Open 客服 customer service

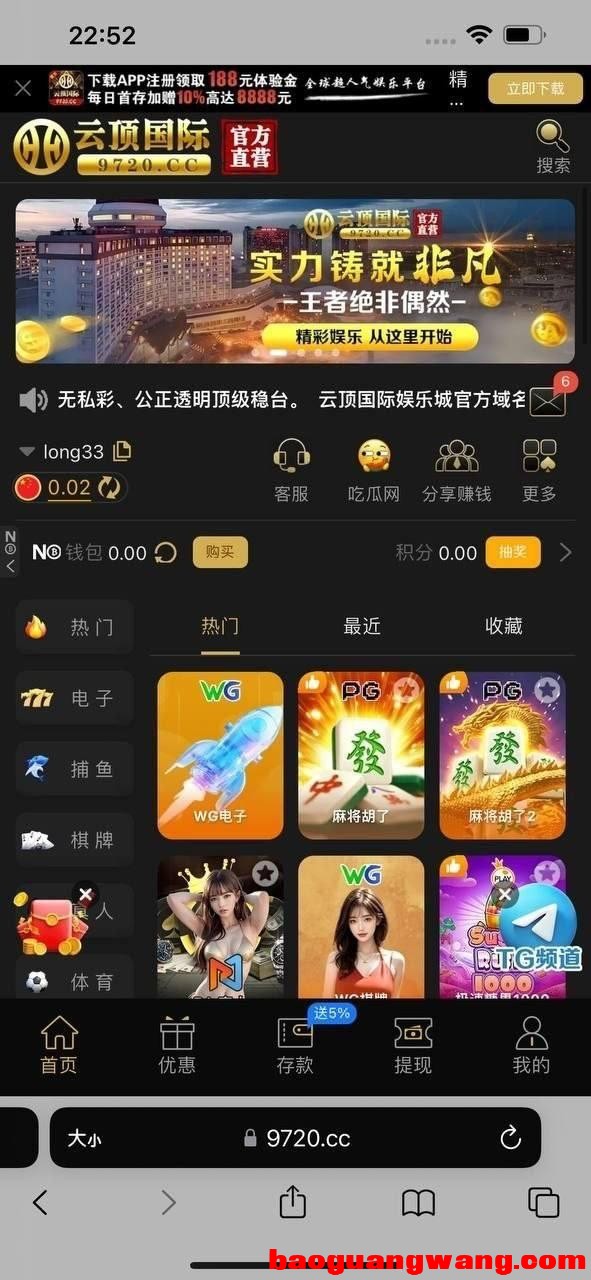[x=292, y=470]
